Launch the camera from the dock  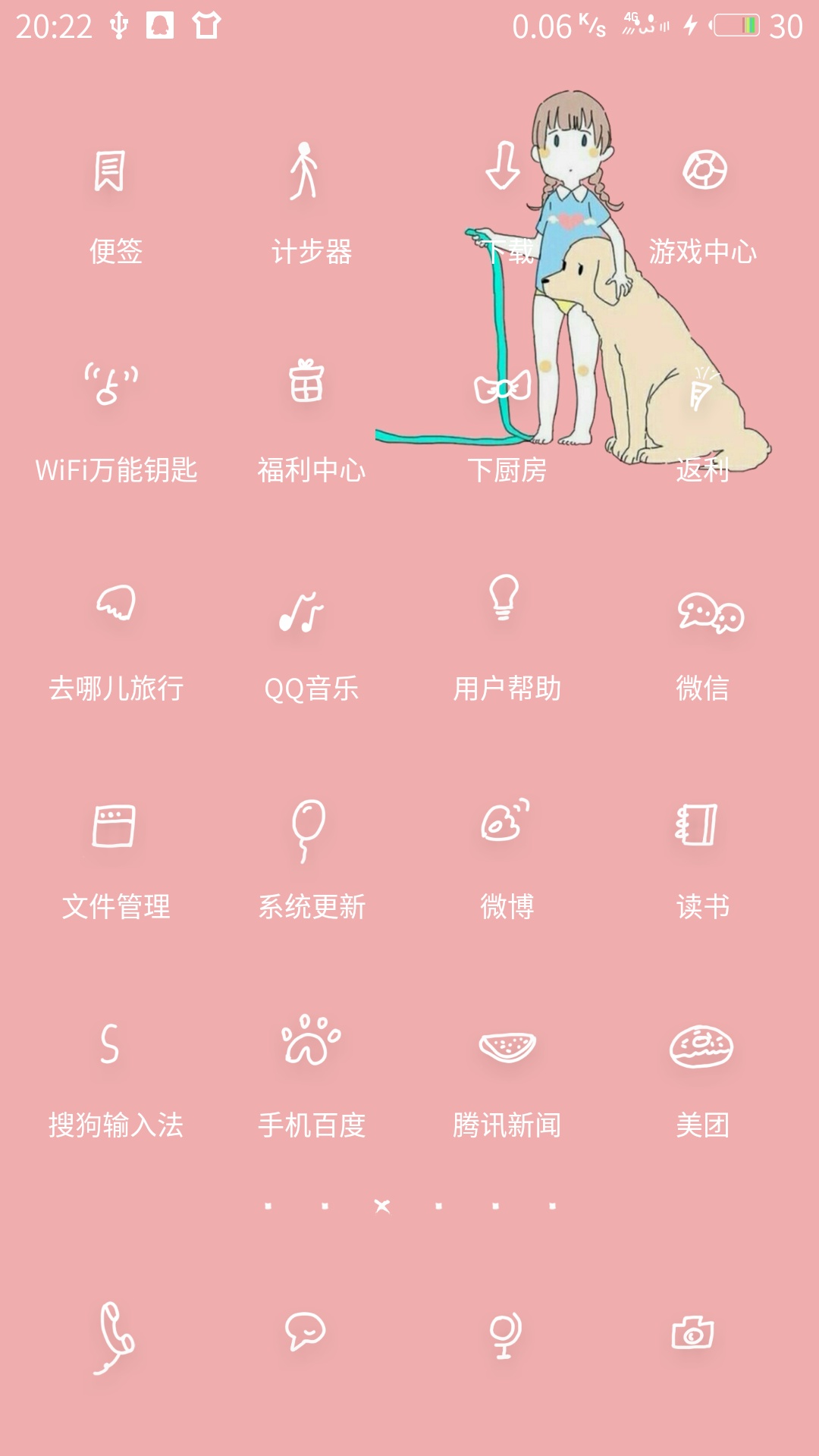693,1333
